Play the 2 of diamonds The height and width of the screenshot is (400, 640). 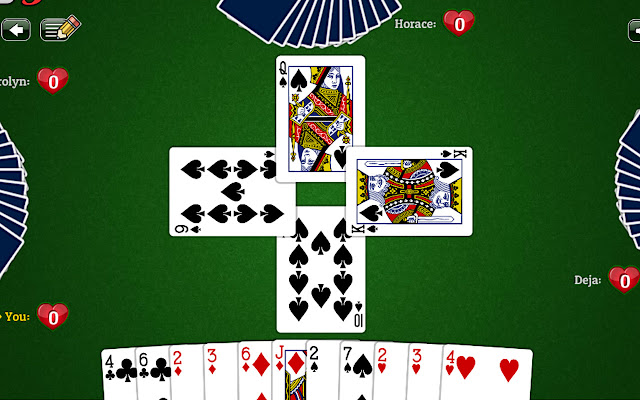coord(187,372)
